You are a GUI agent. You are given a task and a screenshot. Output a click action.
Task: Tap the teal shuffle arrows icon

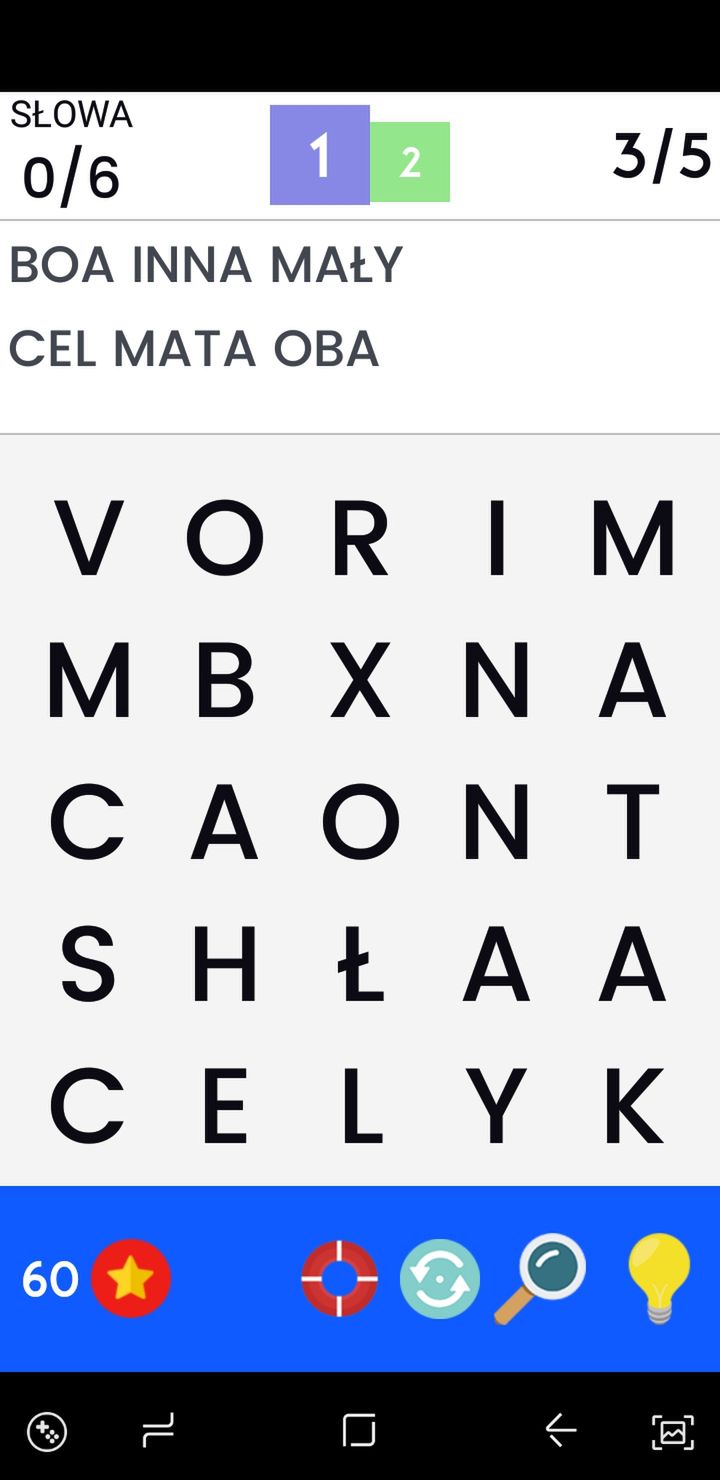(x=440, y=1279)
